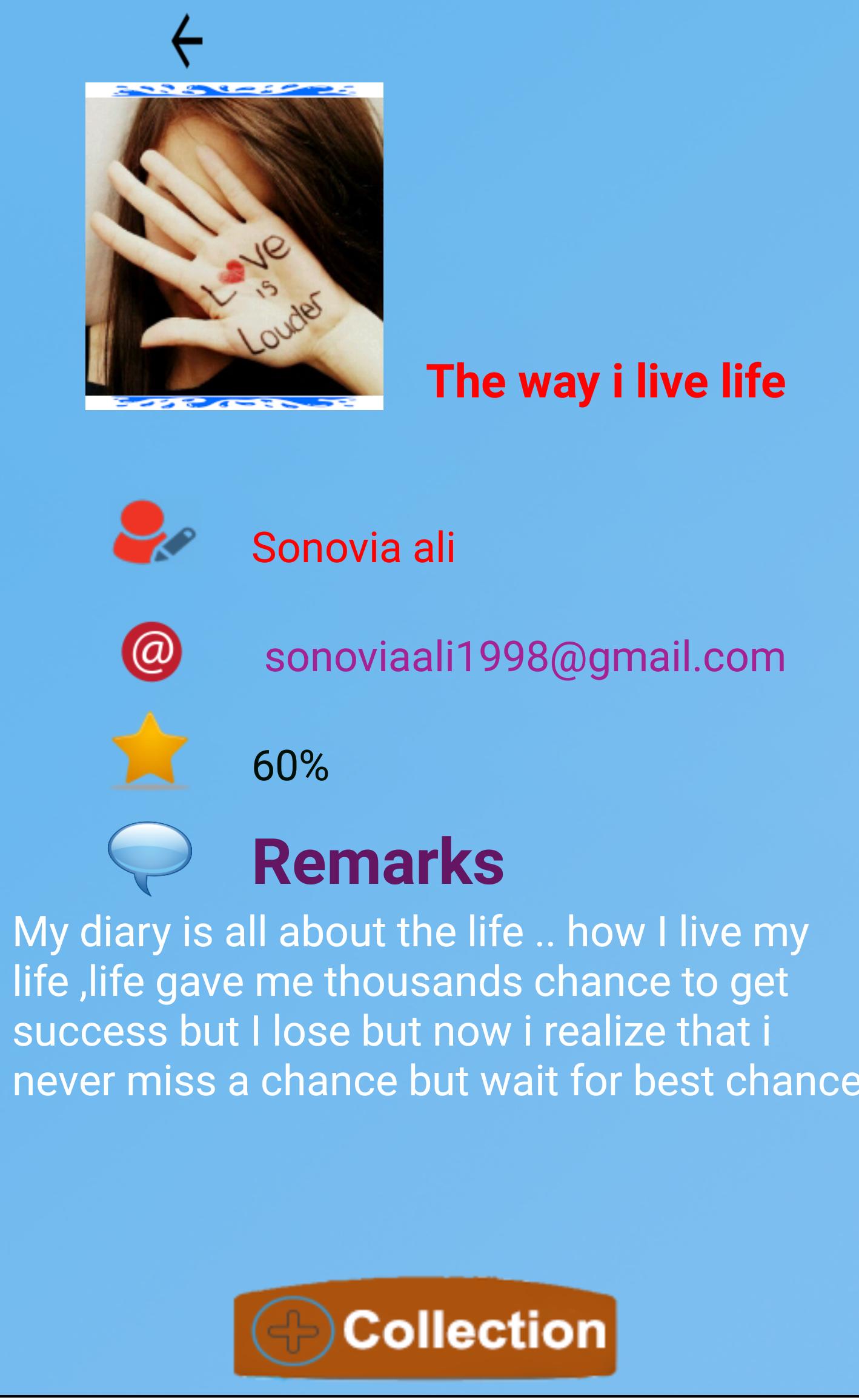
Task: Open the diary cover image
Action: (234, 246)
